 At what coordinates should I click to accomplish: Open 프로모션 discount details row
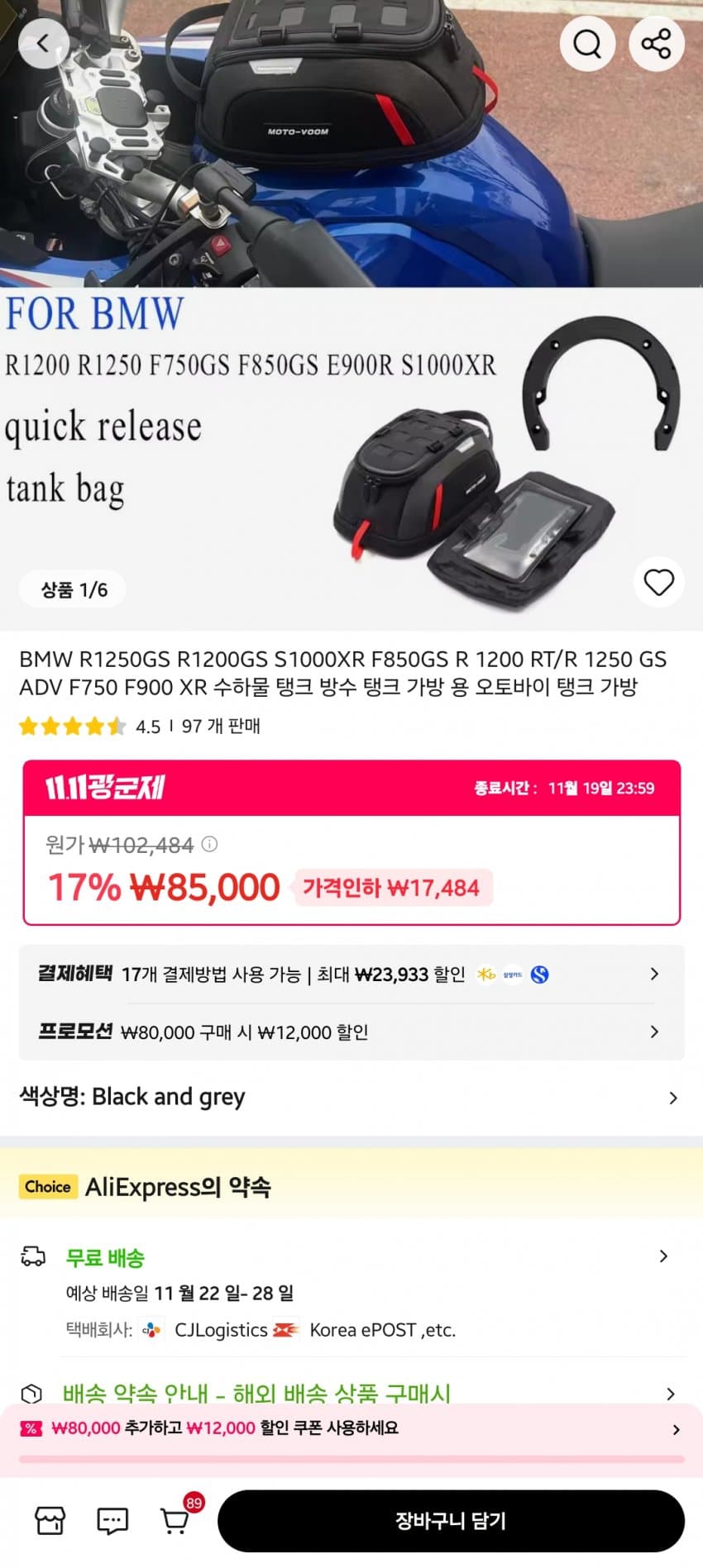pyautogui.click(x=351, y=1032)
